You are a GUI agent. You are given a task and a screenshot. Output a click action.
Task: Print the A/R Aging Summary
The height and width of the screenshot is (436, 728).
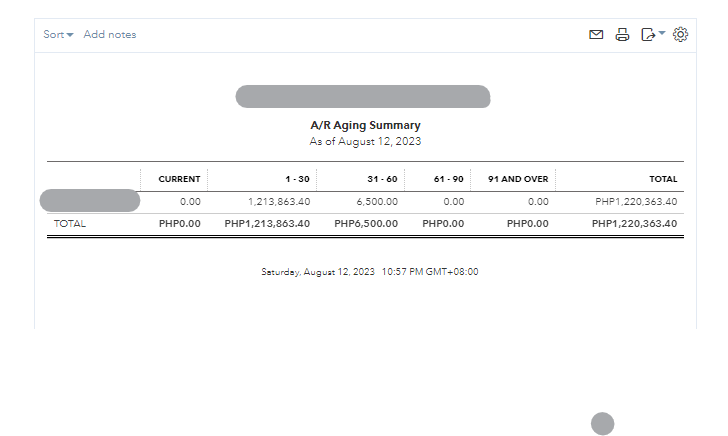click(x=622, y=35)
